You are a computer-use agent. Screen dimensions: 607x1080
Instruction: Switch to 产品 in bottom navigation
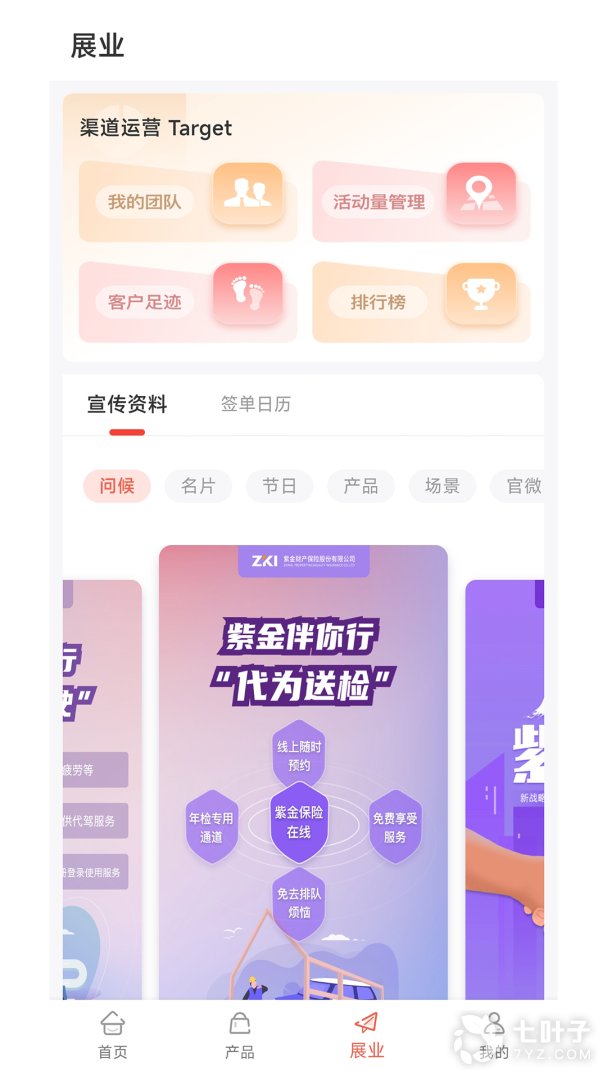tap(240, 1036)
